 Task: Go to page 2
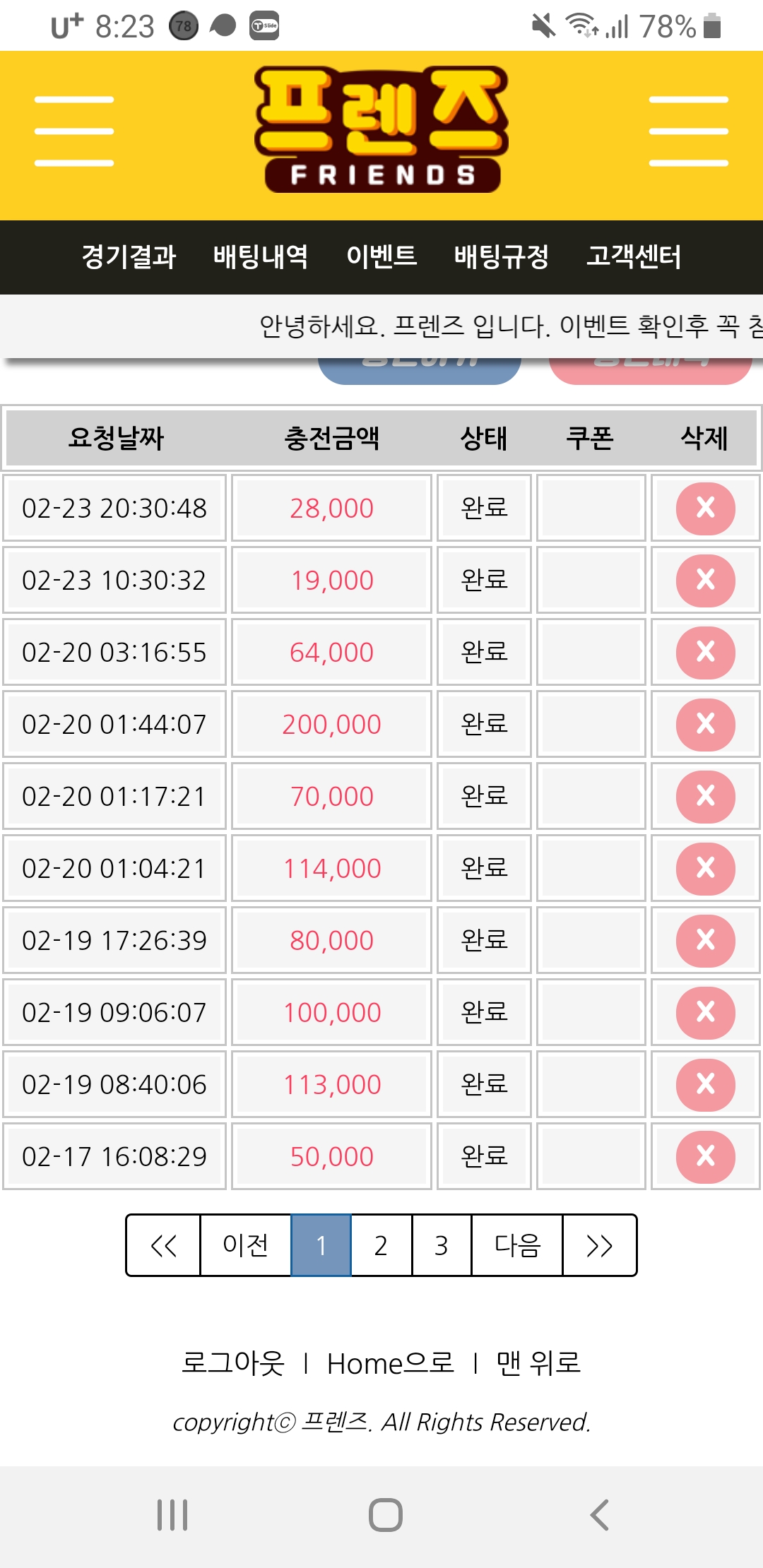click(381, 1245)
